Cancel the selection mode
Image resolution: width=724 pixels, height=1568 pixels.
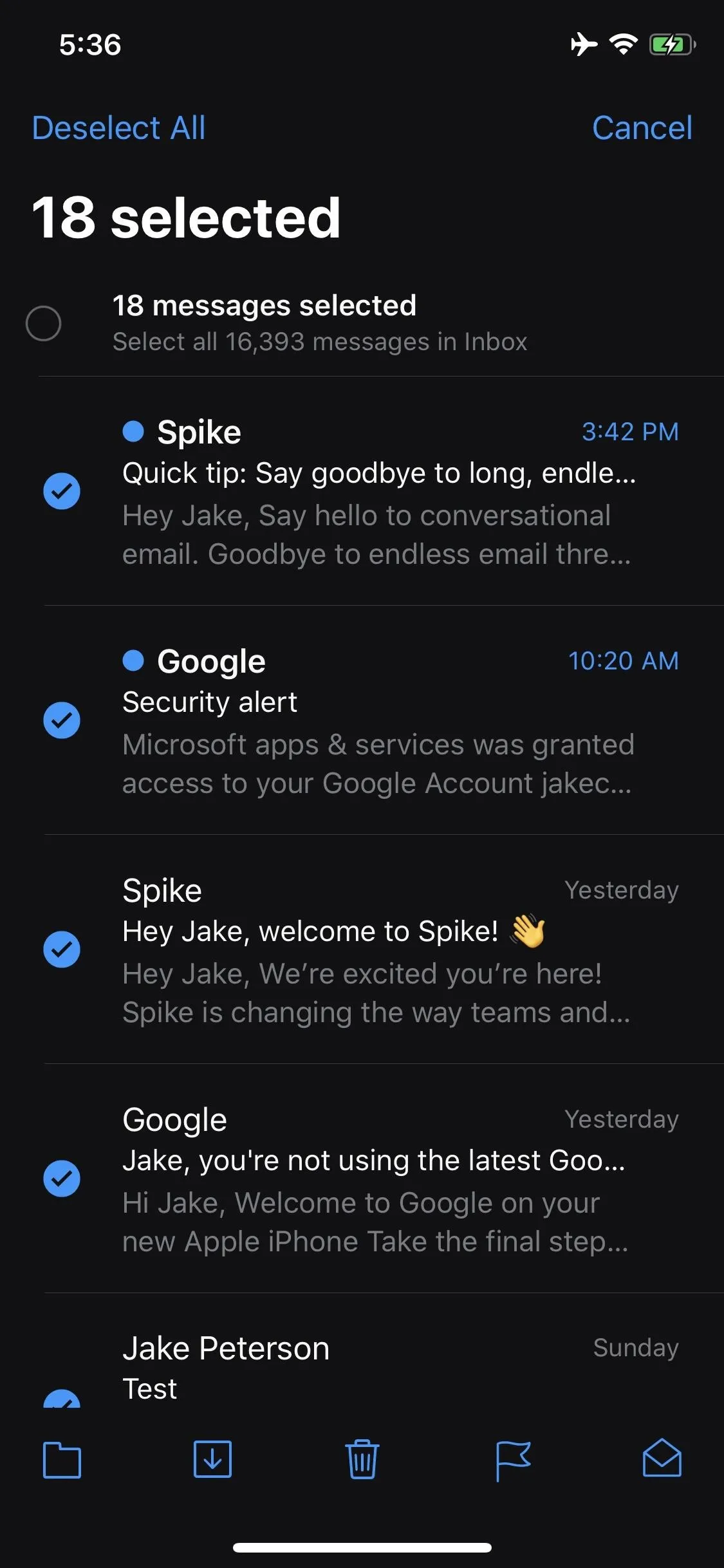(x=642, y=127)
